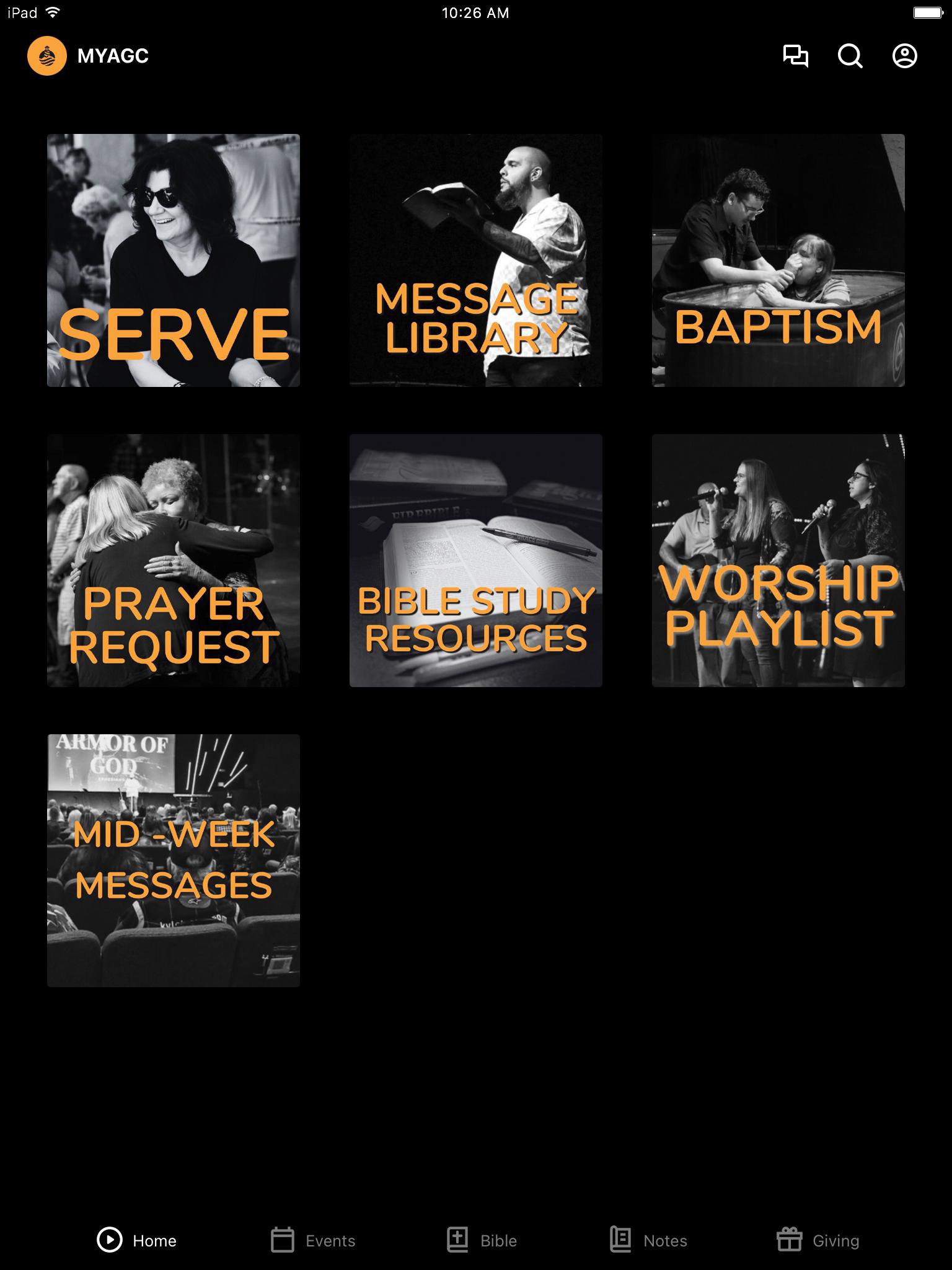Select the Baptism tile
Screen dimensions: 952x1270
778,260
